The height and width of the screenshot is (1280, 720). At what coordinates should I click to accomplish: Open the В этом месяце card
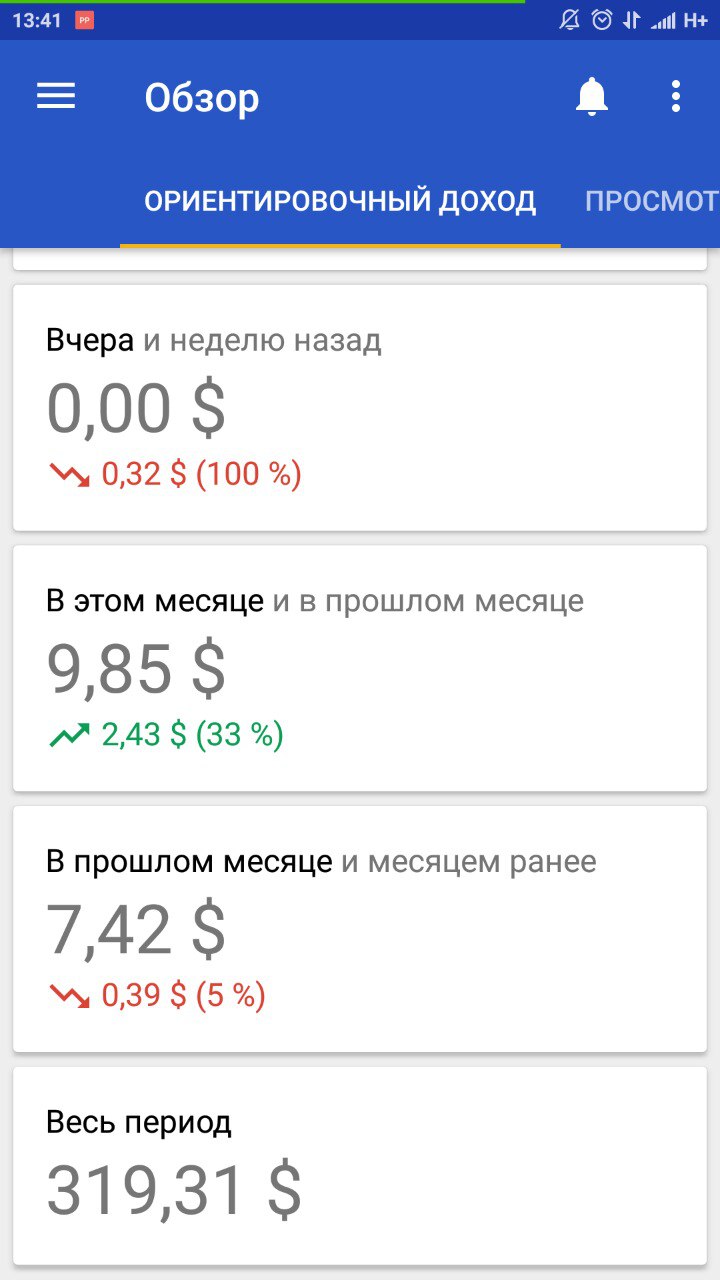[360, 668]
